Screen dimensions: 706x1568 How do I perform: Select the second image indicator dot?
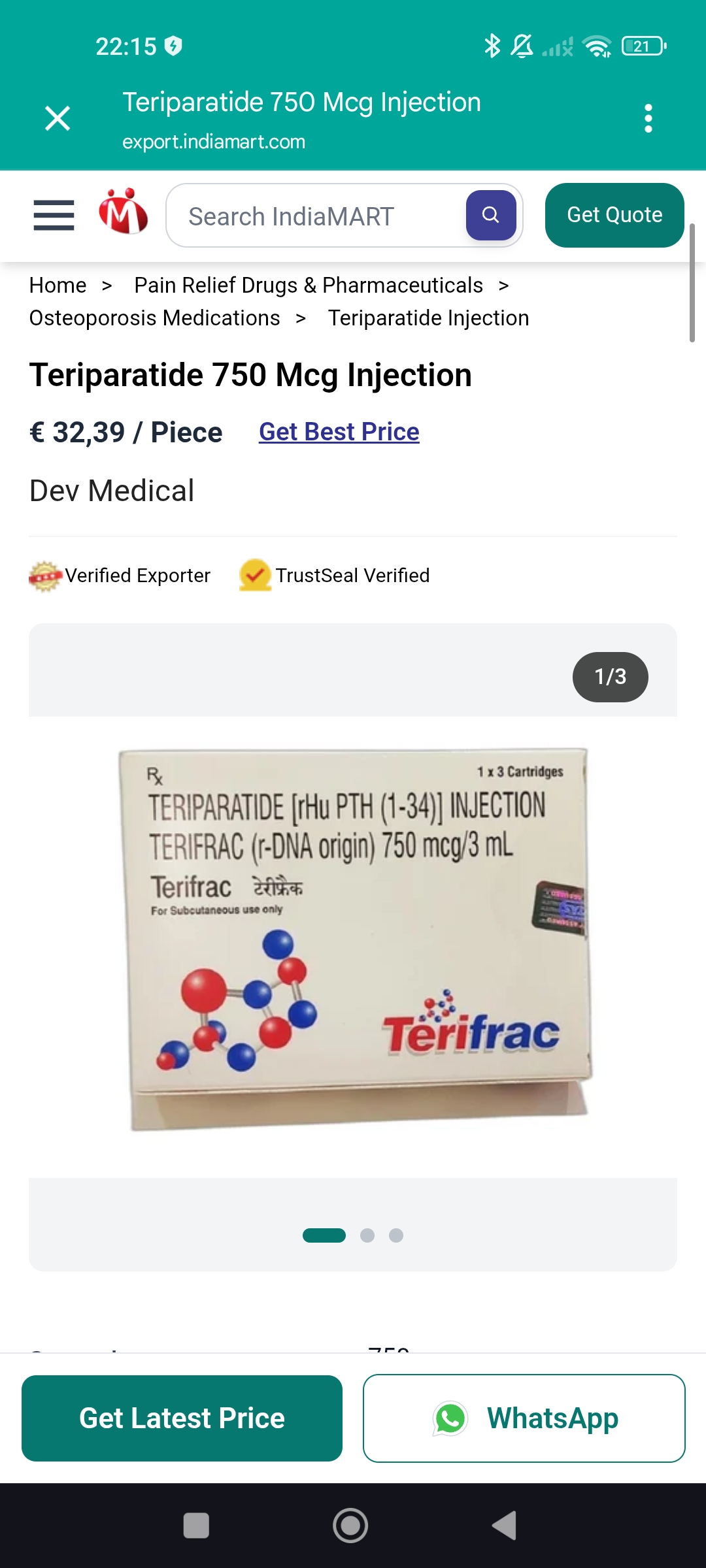tap(367, 1235)
